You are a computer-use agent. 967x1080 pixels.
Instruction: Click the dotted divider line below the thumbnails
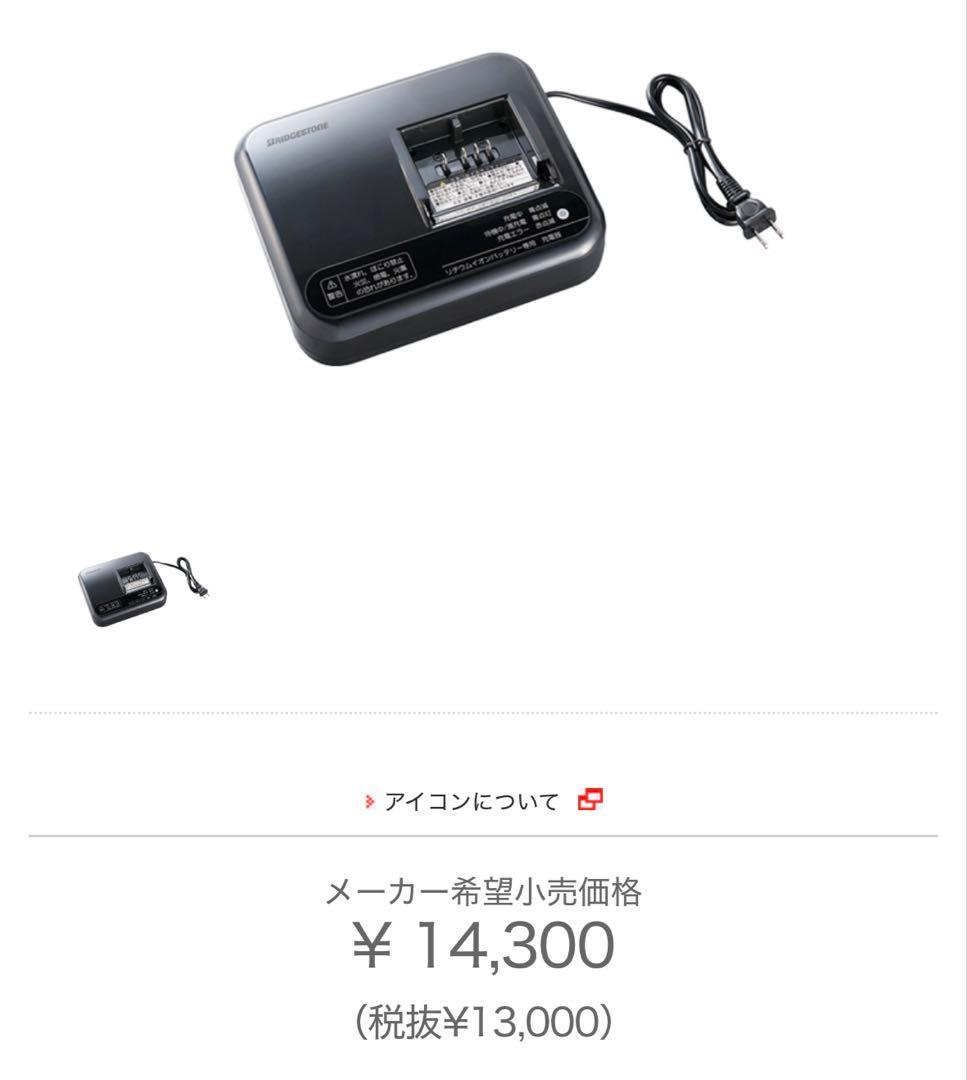[483, 710]
